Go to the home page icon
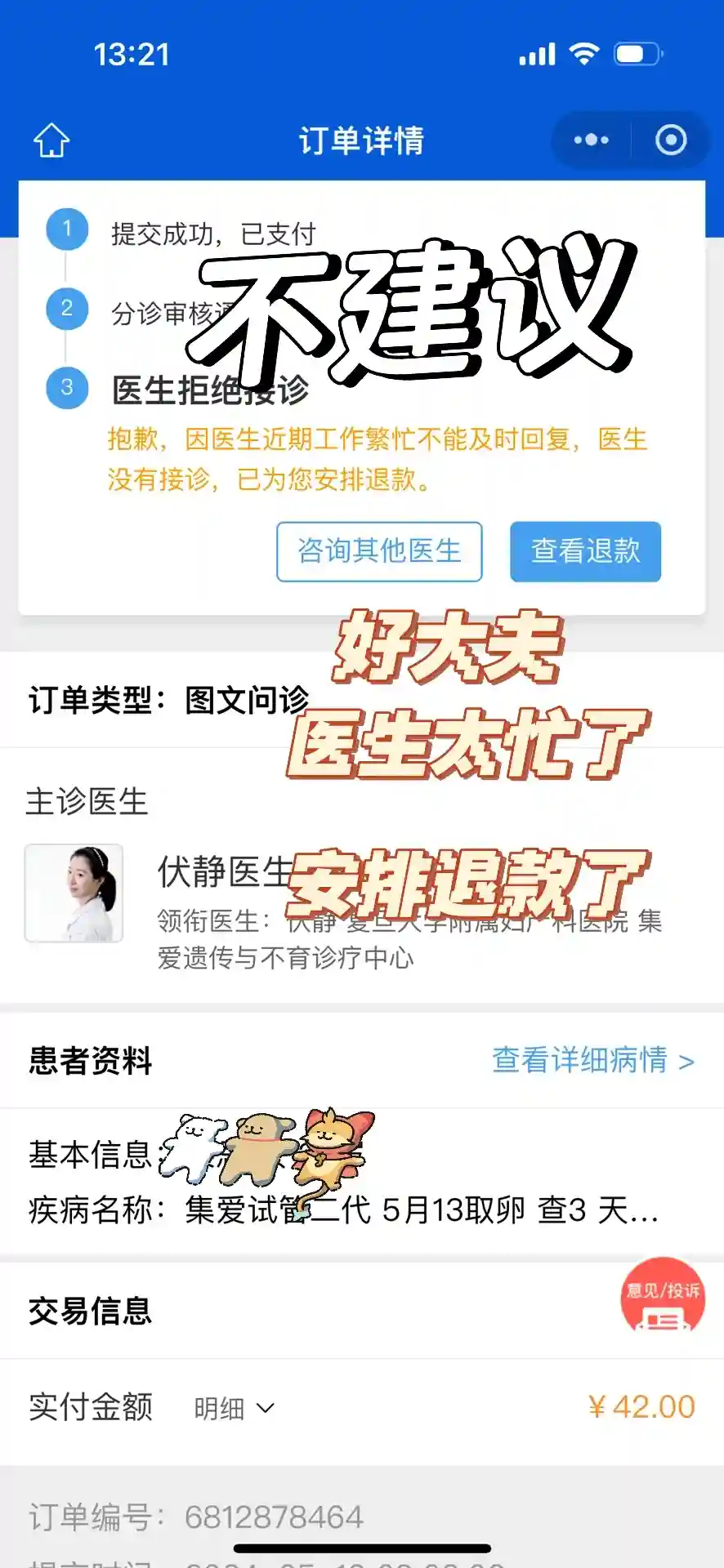The width and height of the screenshot is (724, 1568). [x=51, y=140]
